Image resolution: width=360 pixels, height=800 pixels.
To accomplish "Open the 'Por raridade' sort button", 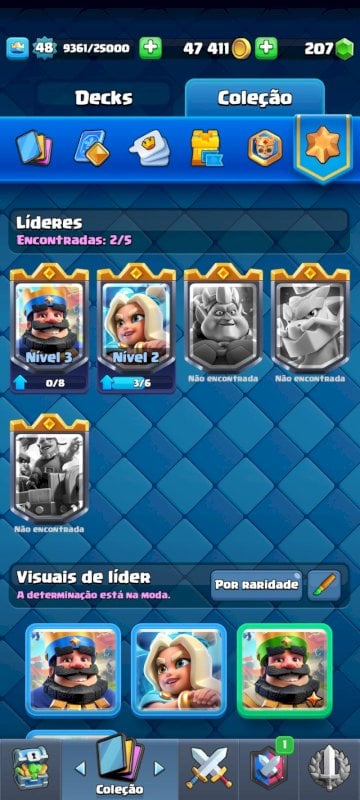I will coord(256,585).
